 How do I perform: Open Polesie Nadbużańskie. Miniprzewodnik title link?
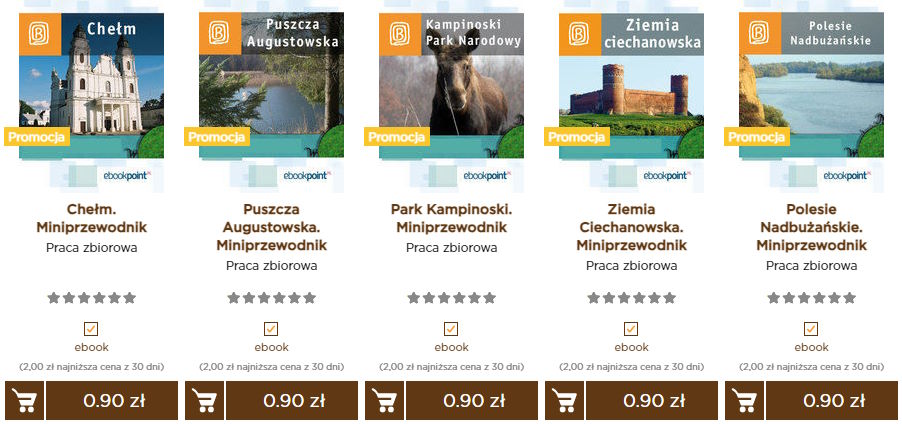[x=811, y=227]
